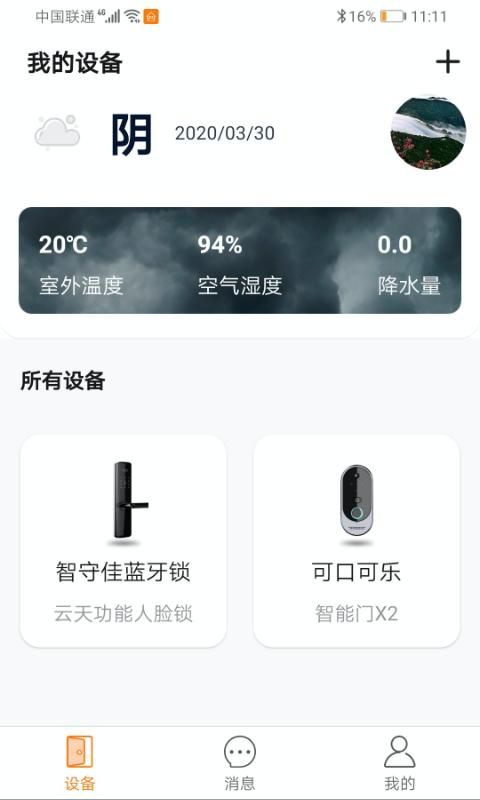Select the 设备 tab
Screen dimensions: 480x800
(x=80, y=763)
